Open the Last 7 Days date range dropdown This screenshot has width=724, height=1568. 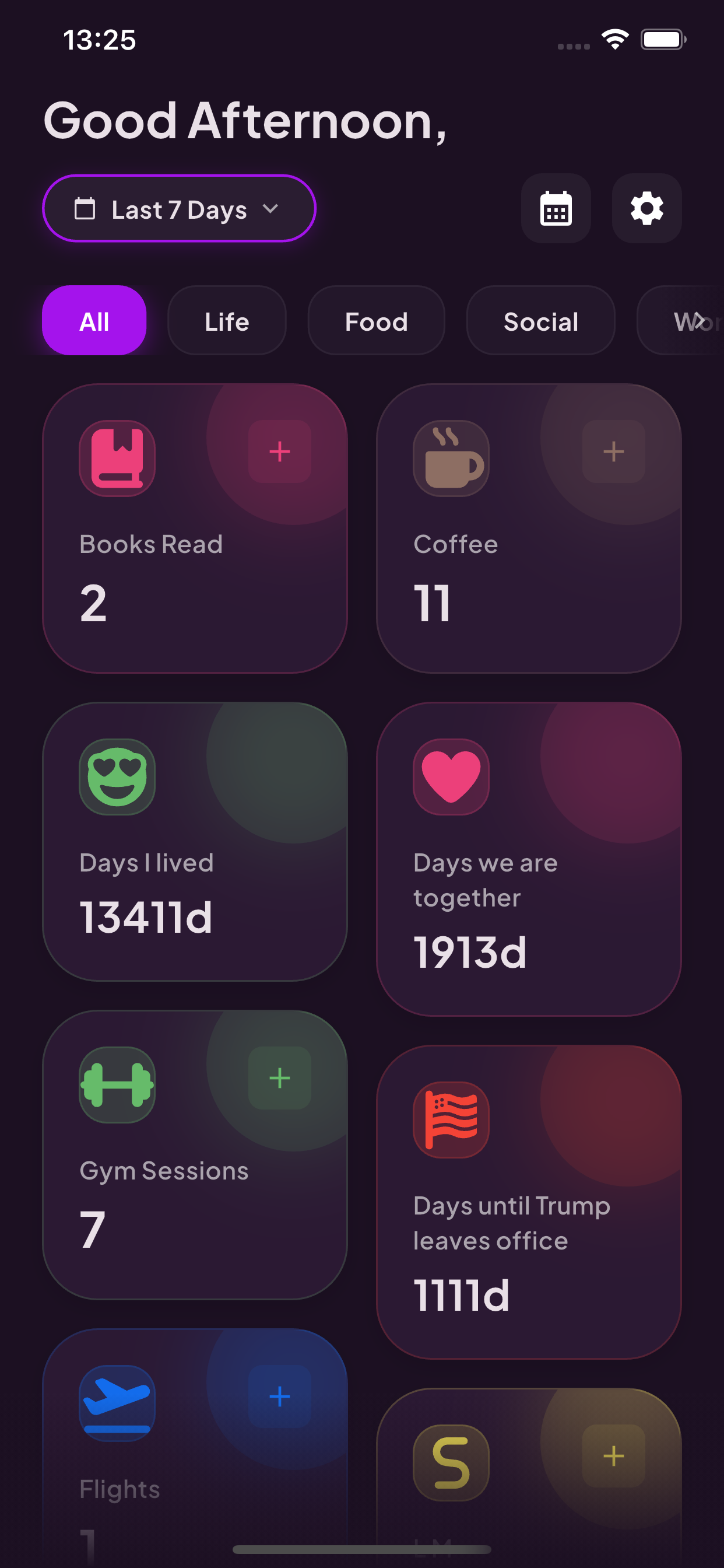point(178,209)
